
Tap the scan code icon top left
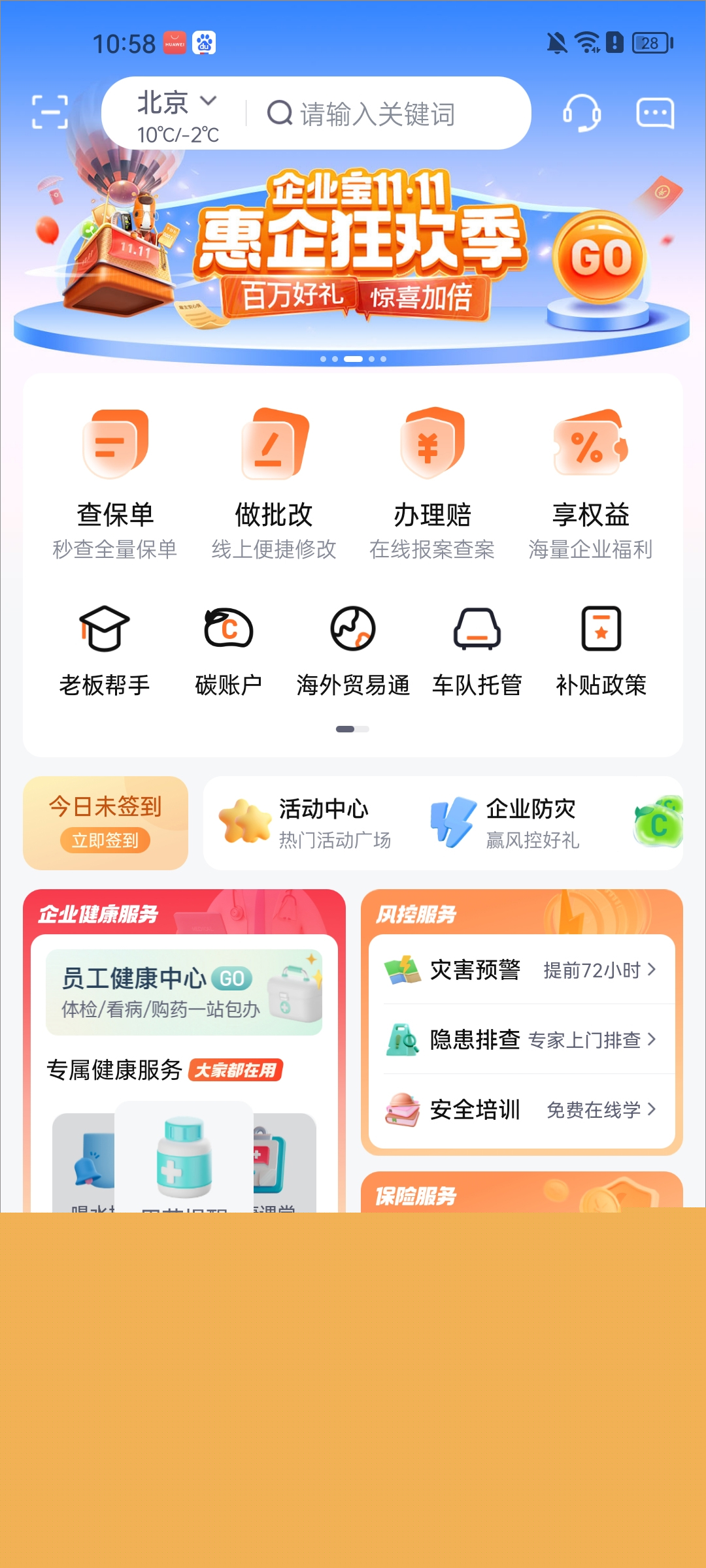51,111
